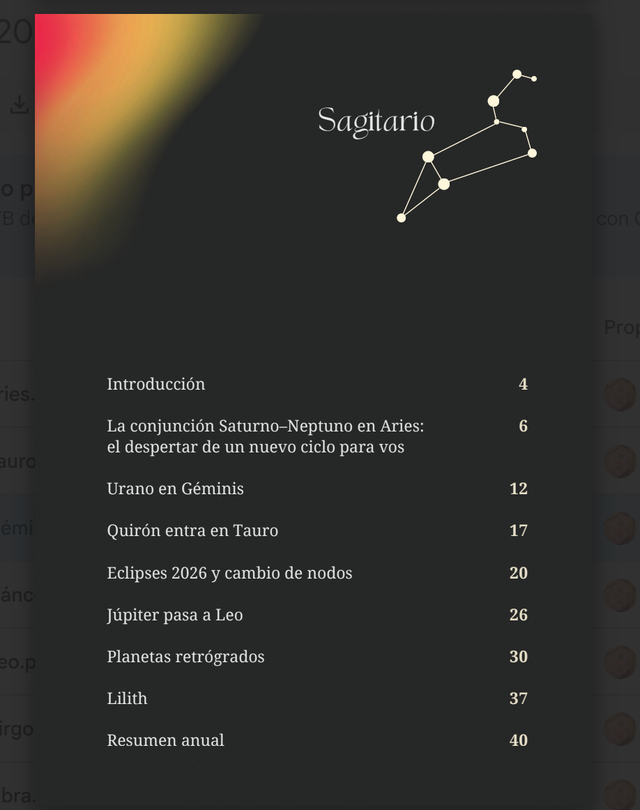Tap the download icon
This screenshot has width=640, height=810.
[19, 104]
